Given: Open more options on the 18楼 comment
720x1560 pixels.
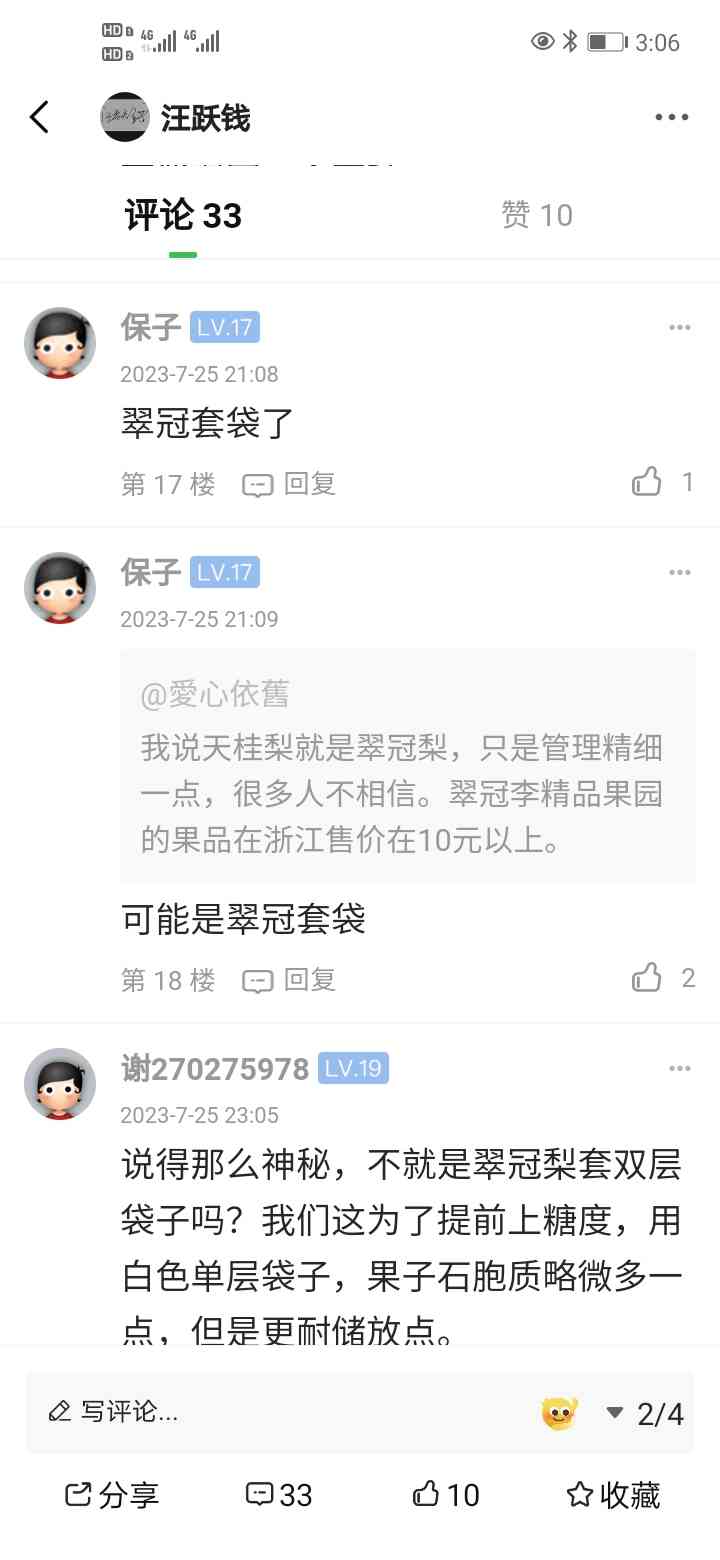Looking at the screenshot, I should [x=680, y=573].
